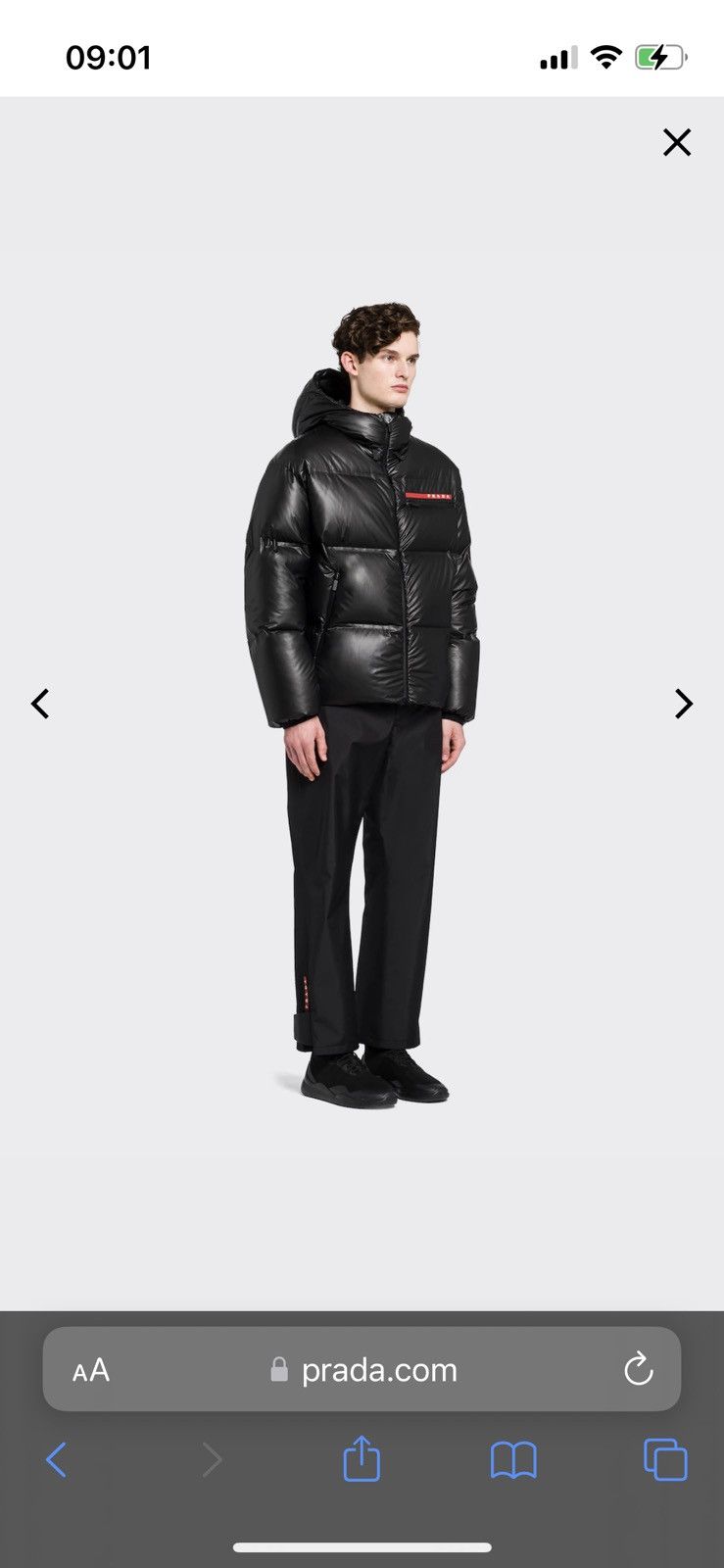
Task: Show the next product image
Action: (x=684, y=704)
